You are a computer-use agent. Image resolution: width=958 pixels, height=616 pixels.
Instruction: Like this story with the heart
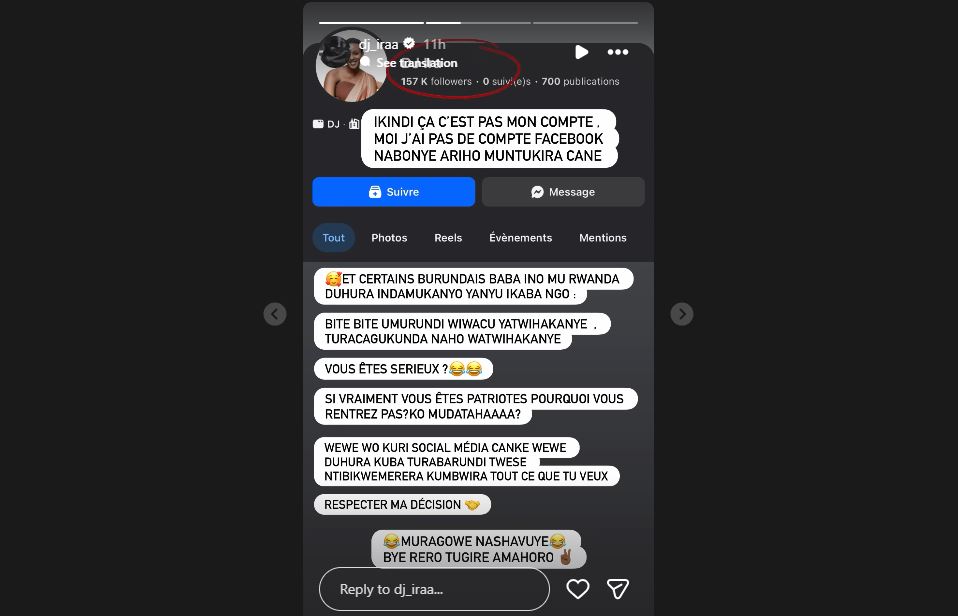pos(578,589)
